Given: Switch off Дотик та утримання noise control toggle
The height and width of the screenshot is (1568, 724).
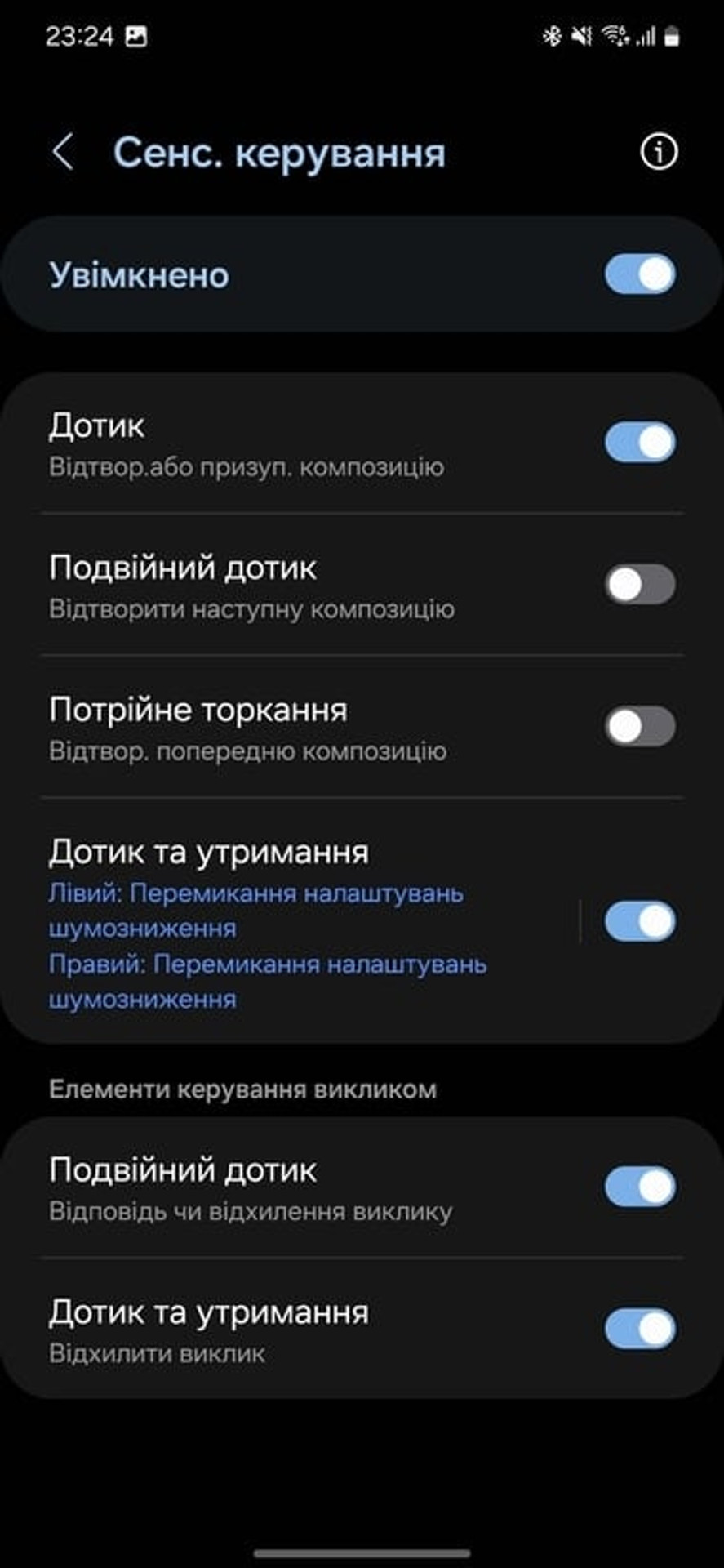Looking at the screenshot, I should pos(639,922).
